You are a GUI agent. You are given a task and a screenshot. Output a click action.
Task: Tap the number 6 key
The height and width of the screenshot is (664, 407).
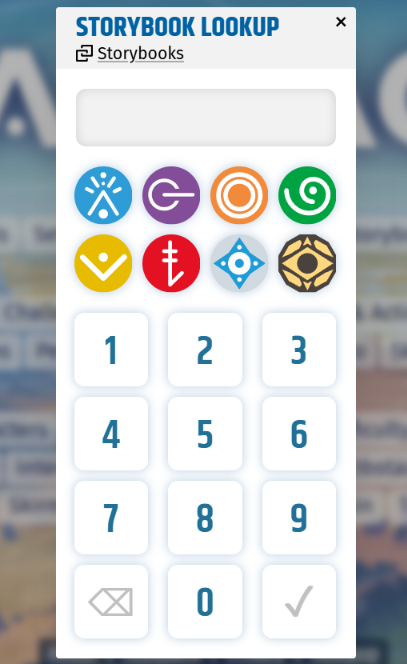click(299, 434)
